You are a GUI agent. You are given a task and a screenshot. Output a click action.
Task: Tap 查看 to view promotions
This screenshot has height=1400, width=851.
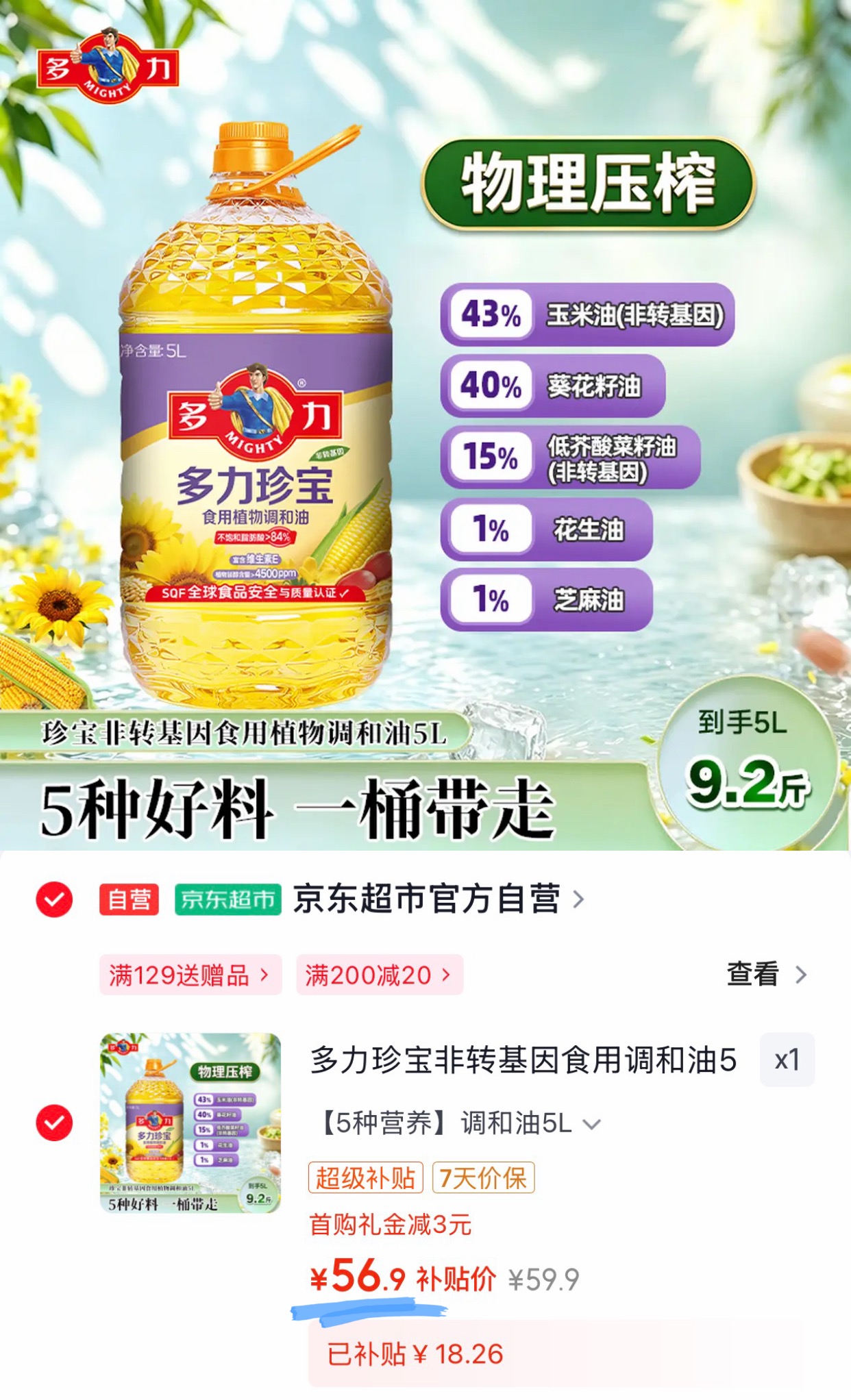767,974
